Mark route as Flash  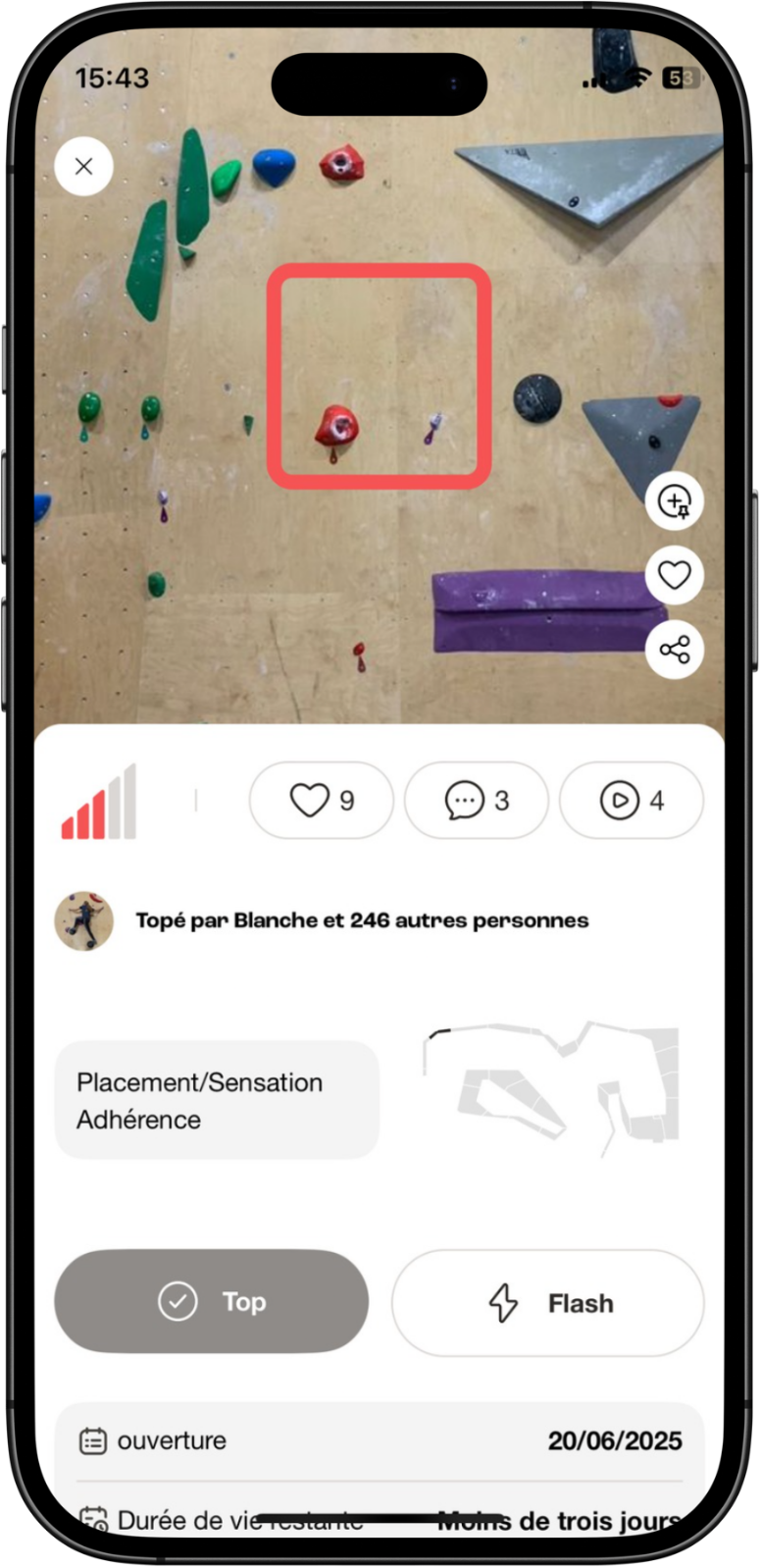coord(548,1303)
